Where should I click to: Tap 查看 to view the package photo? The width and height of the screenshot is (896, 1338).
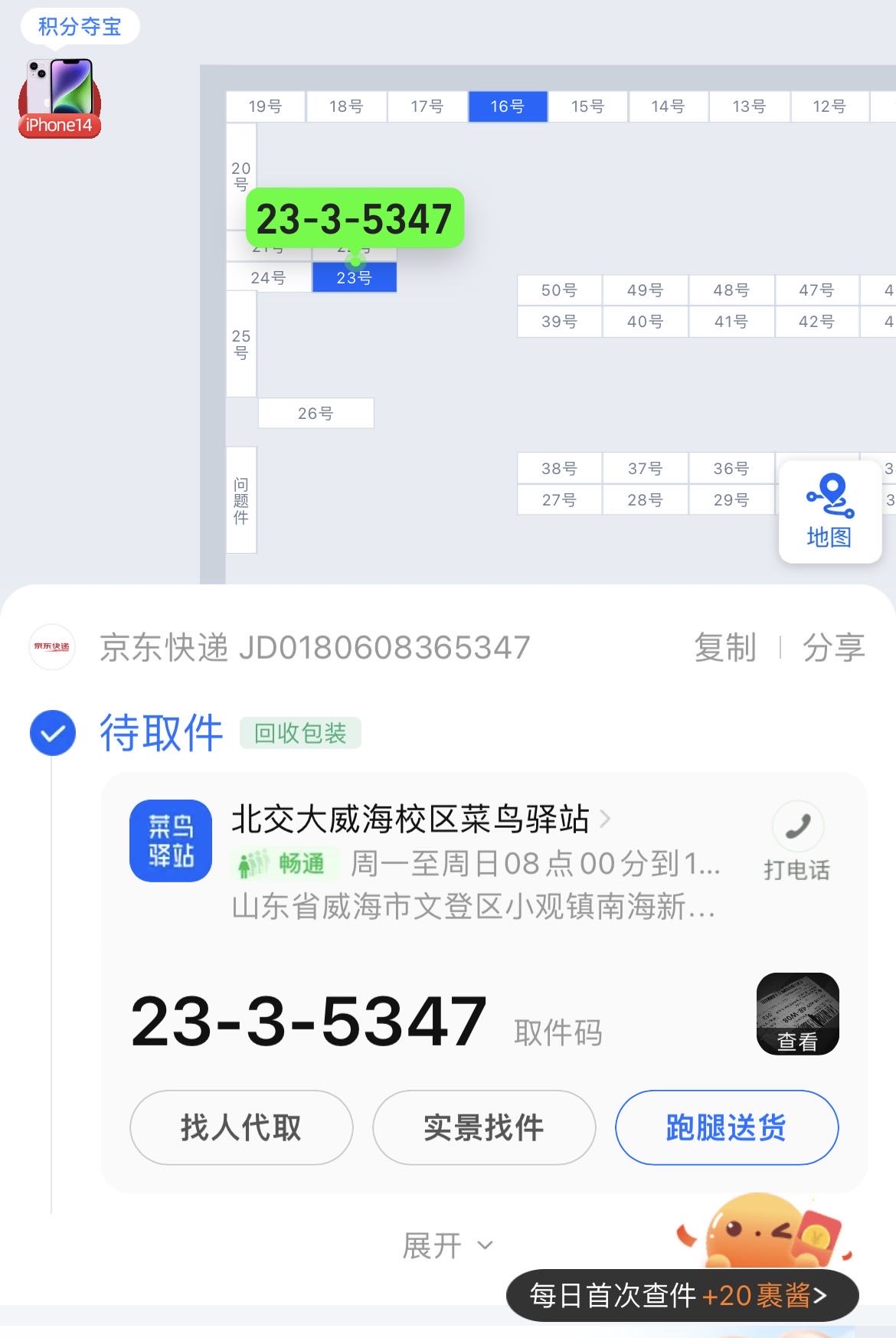pos(797,1014)
